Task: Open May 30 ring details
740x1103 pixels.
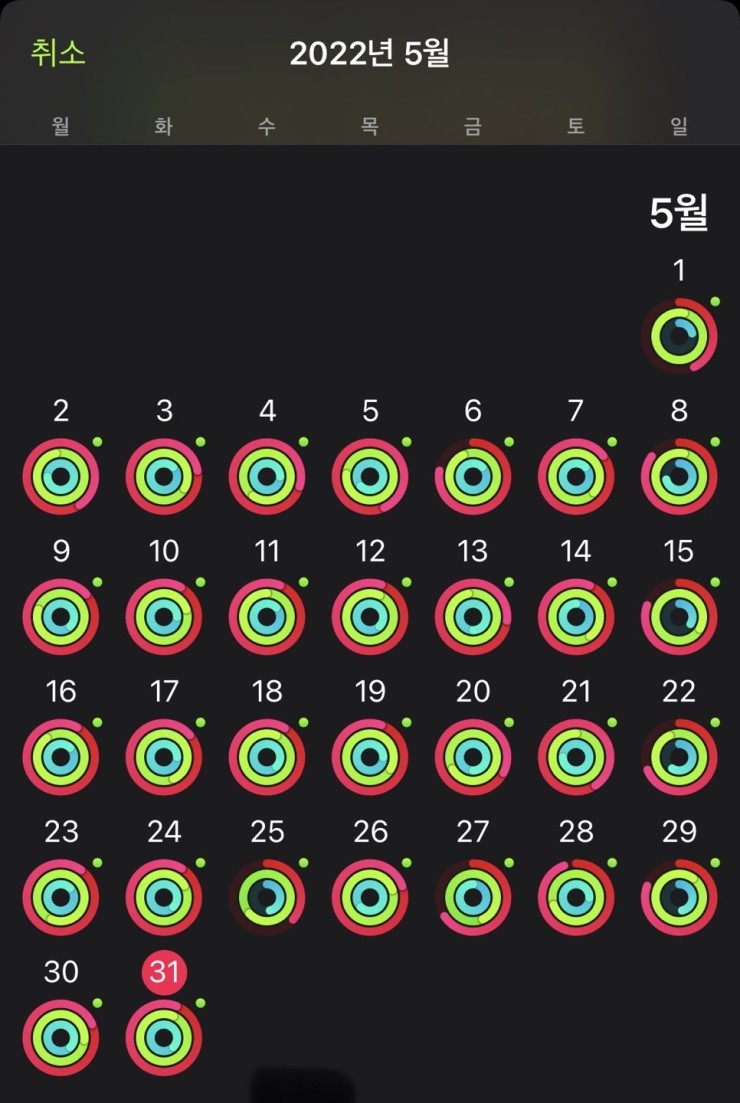Action: [61, 1037]
